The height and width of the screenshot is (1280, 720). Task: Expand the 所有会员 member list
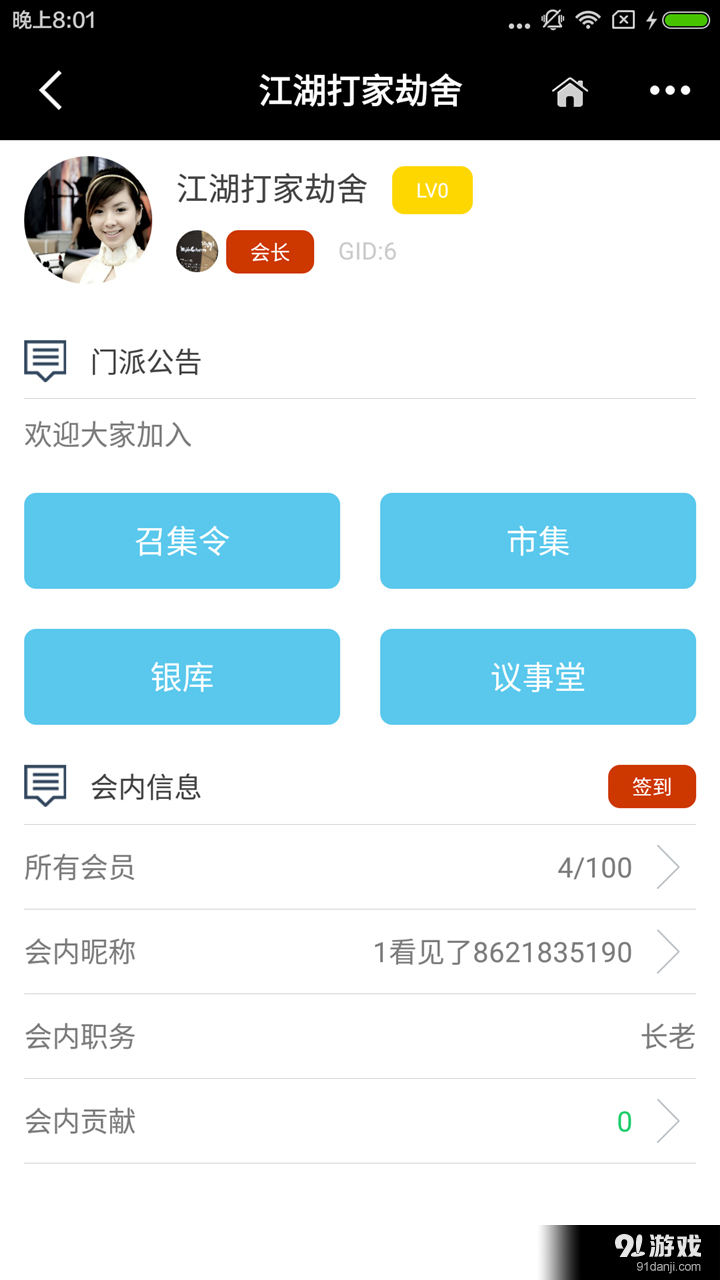tap(360, 868)
